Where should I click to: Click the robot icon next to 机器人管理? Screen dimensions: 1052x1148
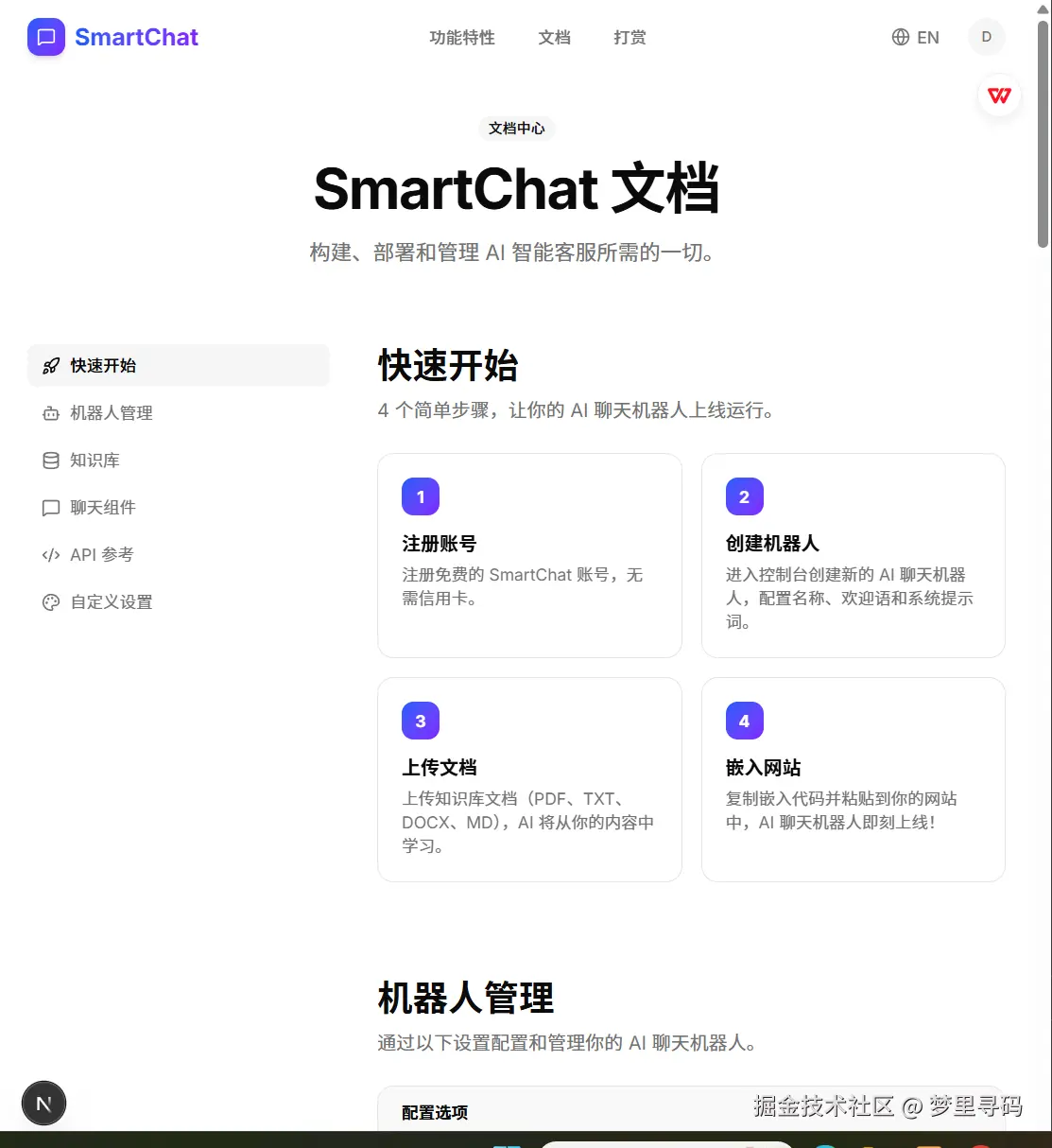50,412
